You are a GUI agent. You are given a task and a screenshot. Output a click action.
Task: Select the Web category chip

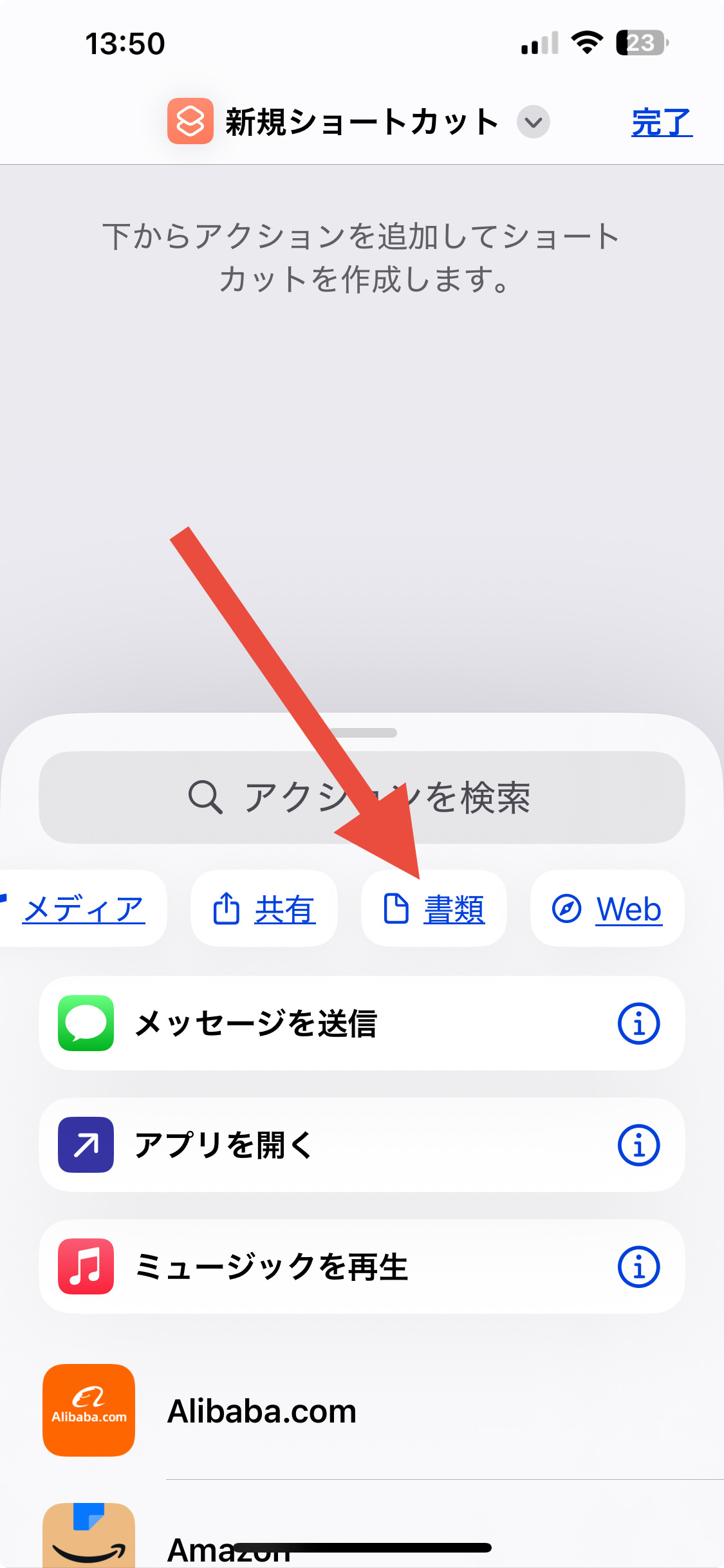pos(607,908)
